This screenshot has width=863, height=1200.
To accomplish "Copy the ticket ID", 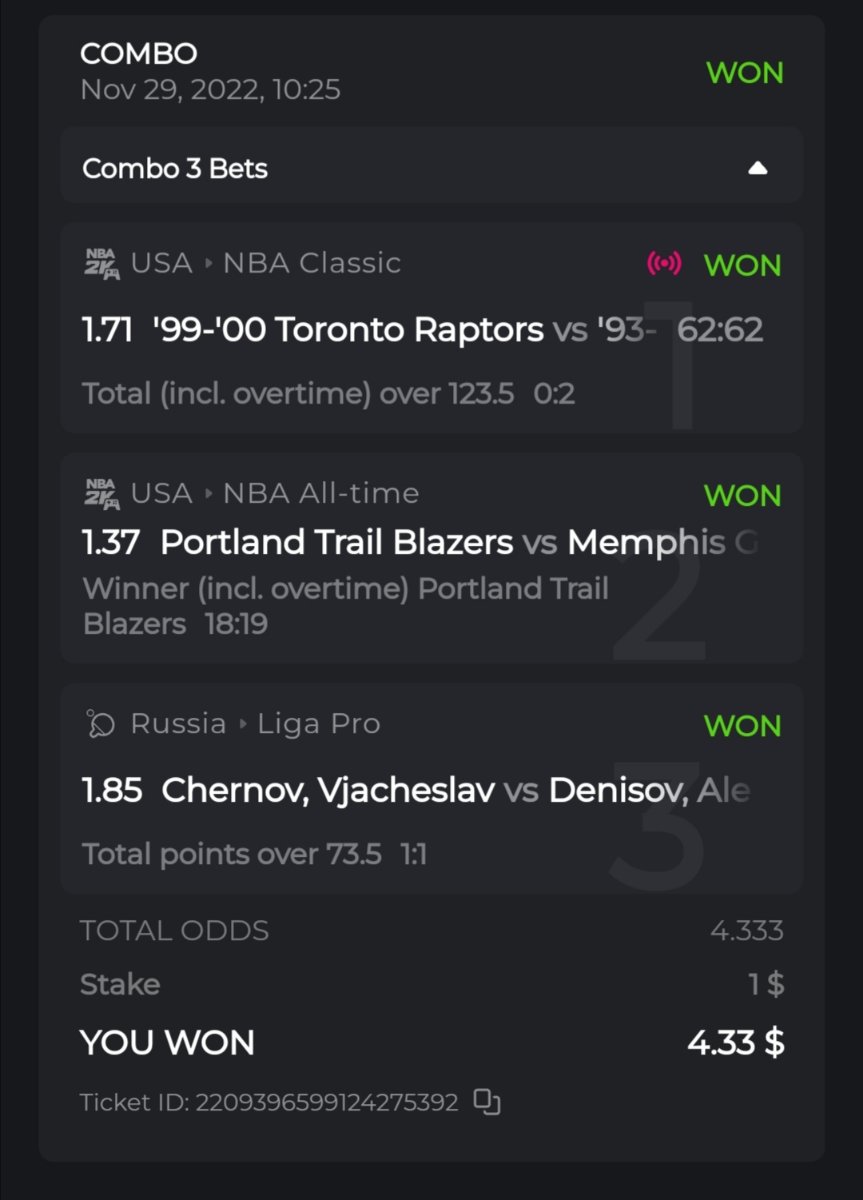I will pyautogui.click(x=487, y=1102).
